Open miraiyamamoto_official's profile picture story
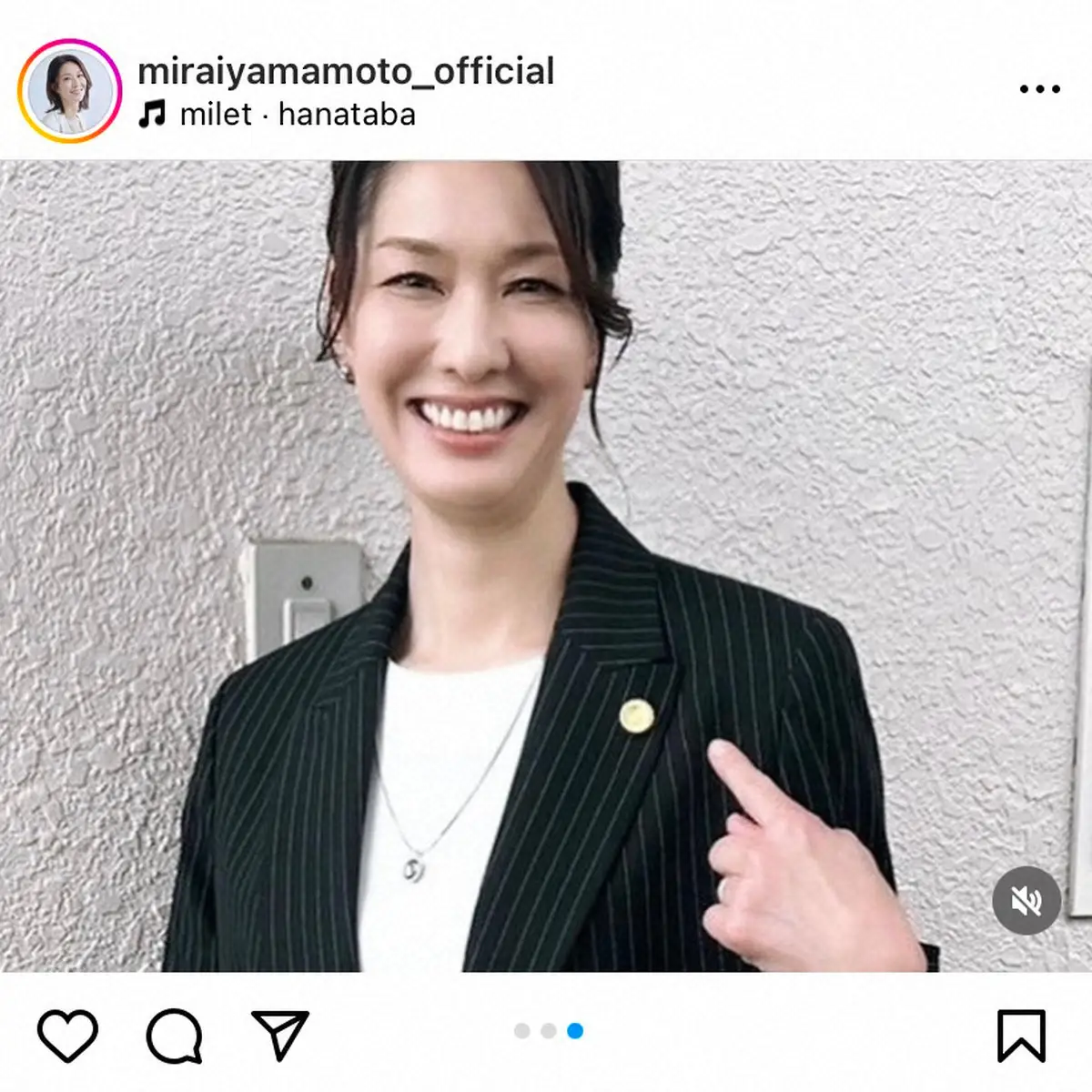This screenshot has width=1092, height=1092. click(70, 91)
